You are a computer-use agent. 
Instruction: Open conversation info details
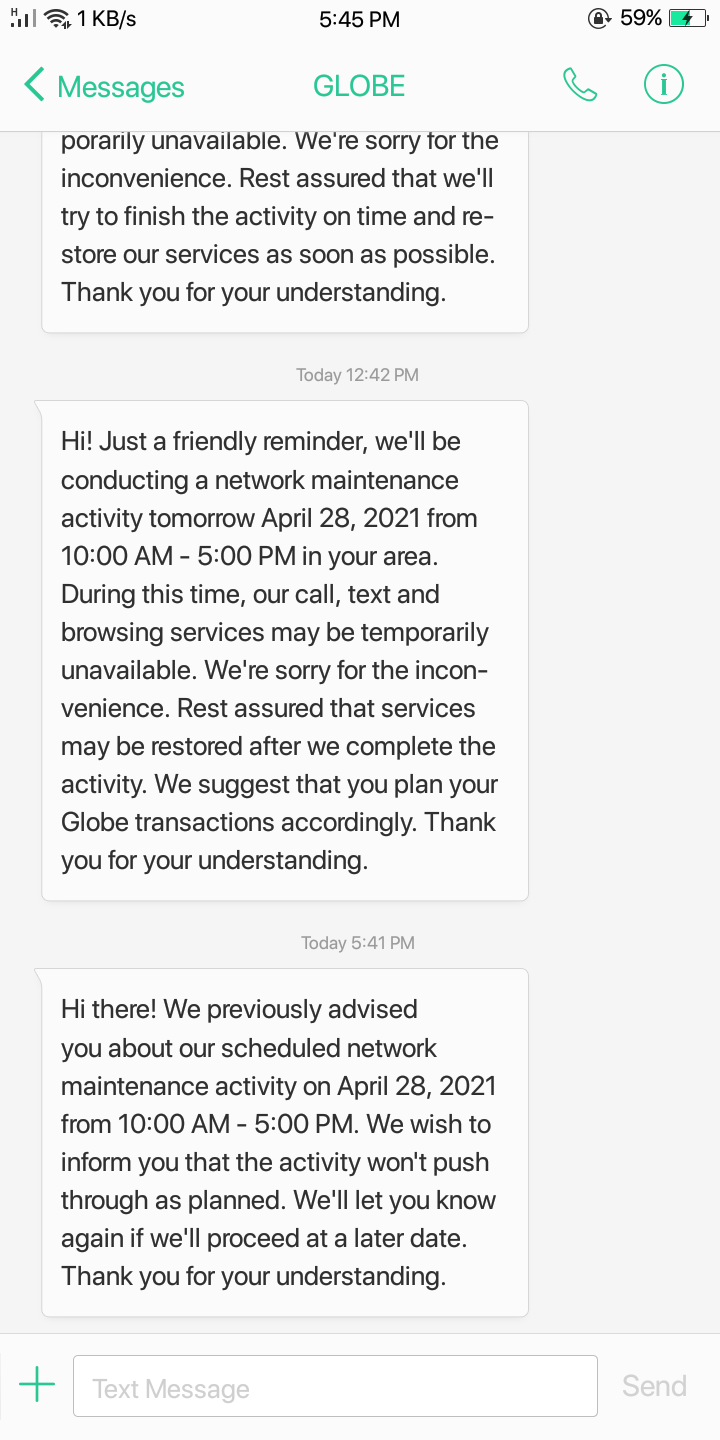pyautogui.click(x=663, y=85)
